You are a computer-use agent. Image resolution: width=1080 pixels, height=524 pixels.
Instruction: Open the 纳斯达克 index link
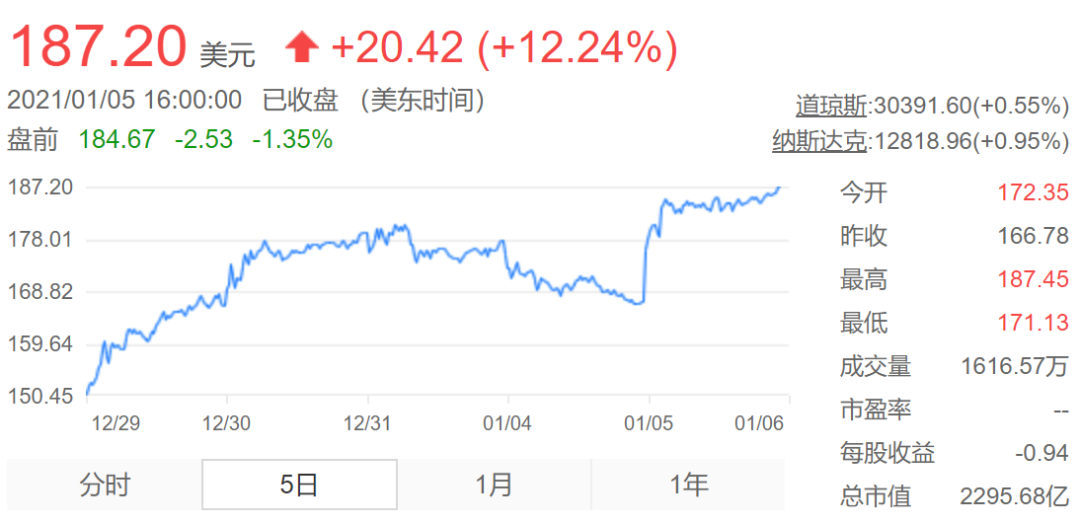[x=819, y=142]
